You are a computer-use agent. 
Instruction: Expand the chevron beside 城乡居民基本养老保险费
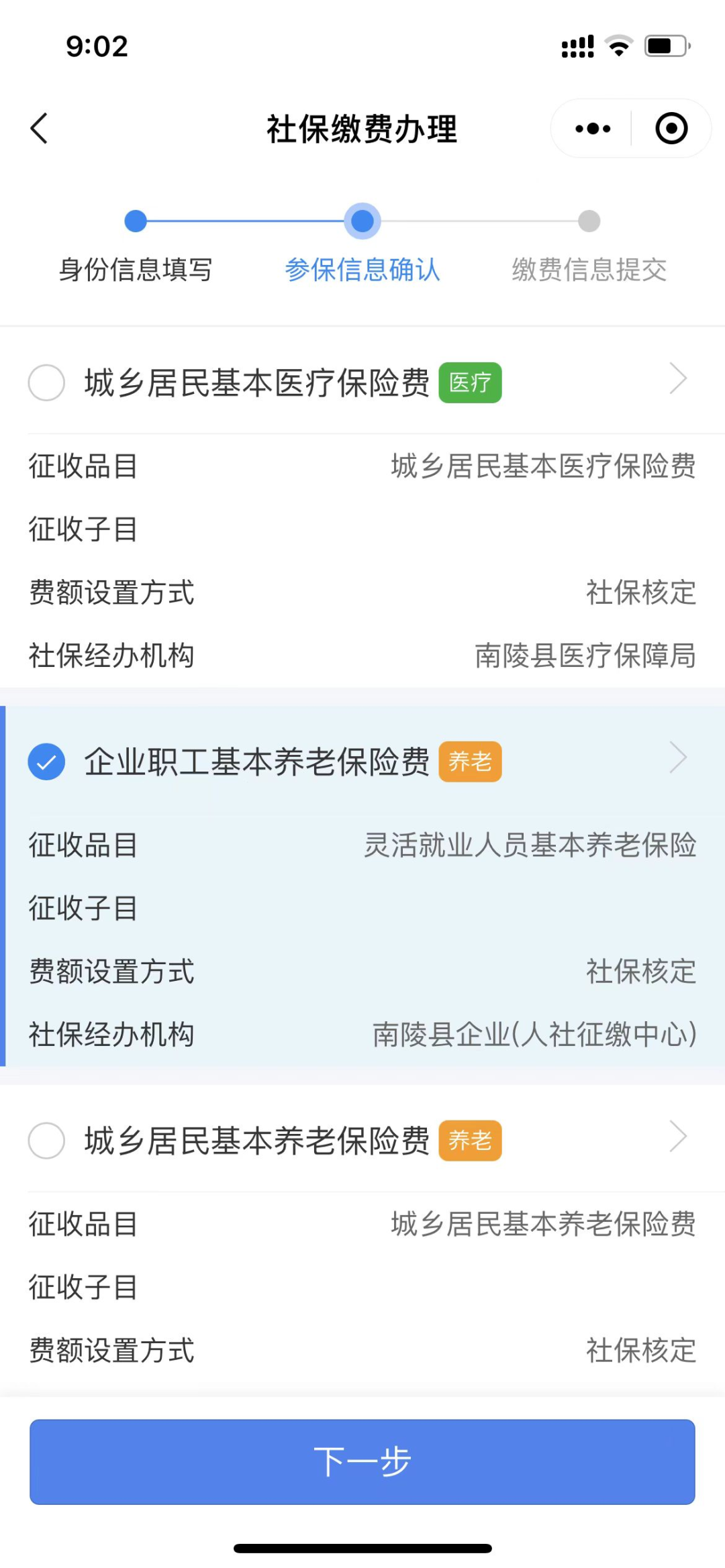pyautogui.click(x=679, y=1137)
